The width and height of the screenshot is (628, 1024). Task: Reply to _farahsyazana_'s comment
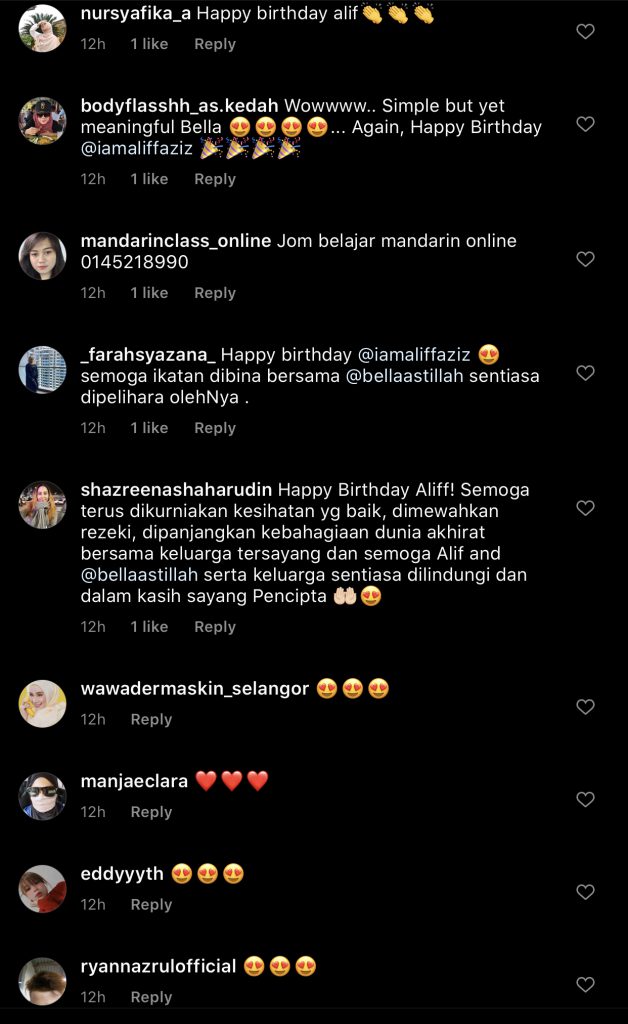click(x=214, y=428)
